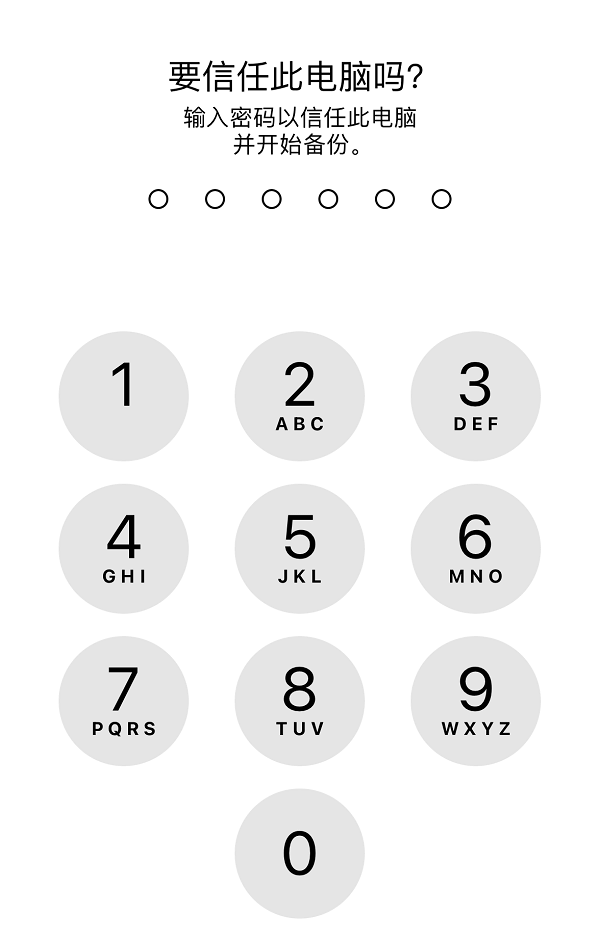Enter digit 2 (ABC) on keypad

299,396
